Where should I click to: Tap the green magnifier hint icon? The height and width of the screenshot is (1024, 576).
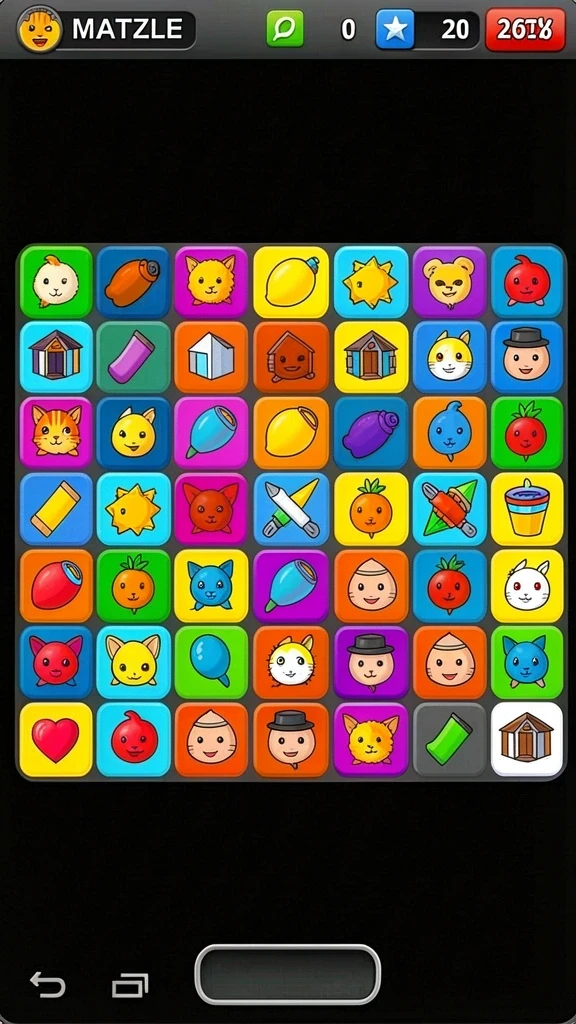coord(285,29)
